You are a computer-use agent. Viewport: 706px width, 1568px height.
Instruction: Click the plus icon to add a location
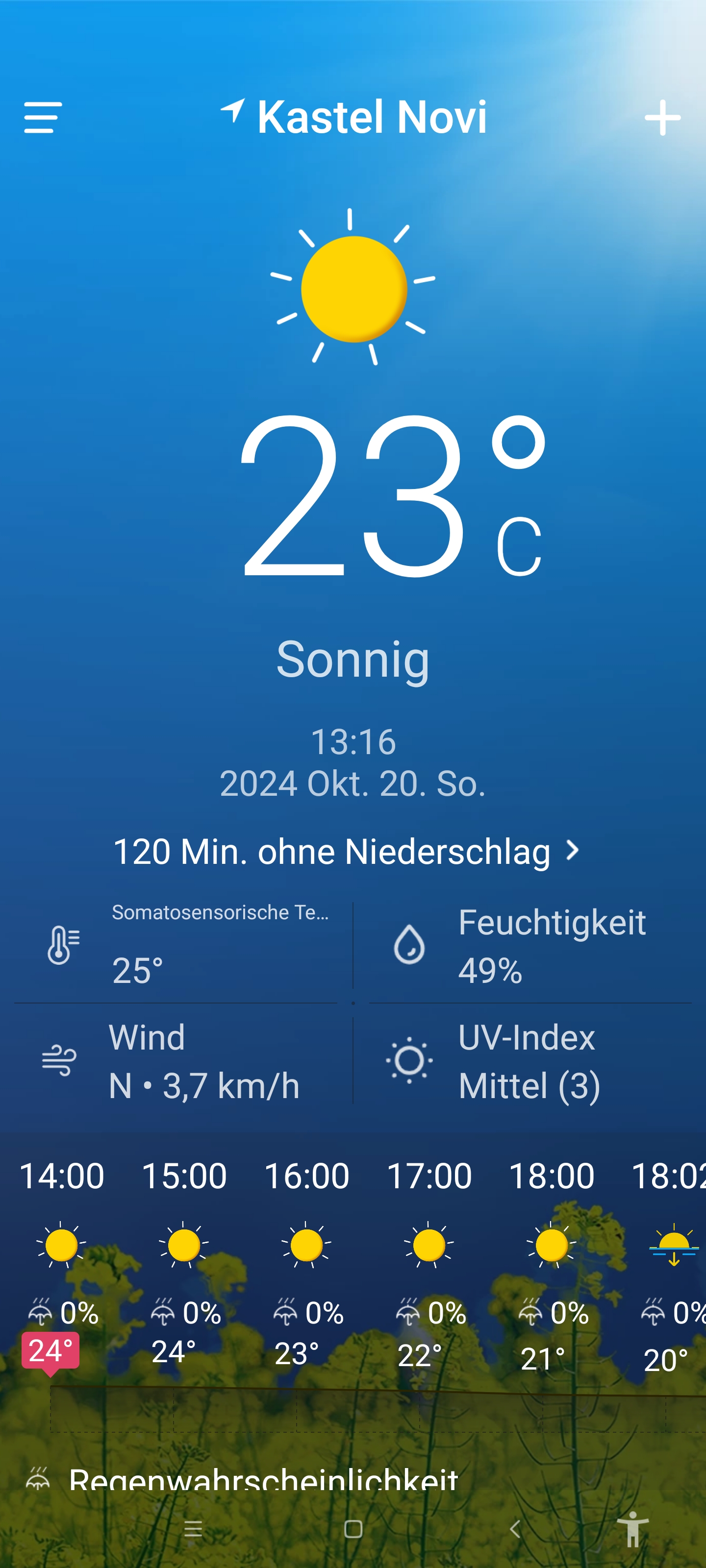coord(664,117)
